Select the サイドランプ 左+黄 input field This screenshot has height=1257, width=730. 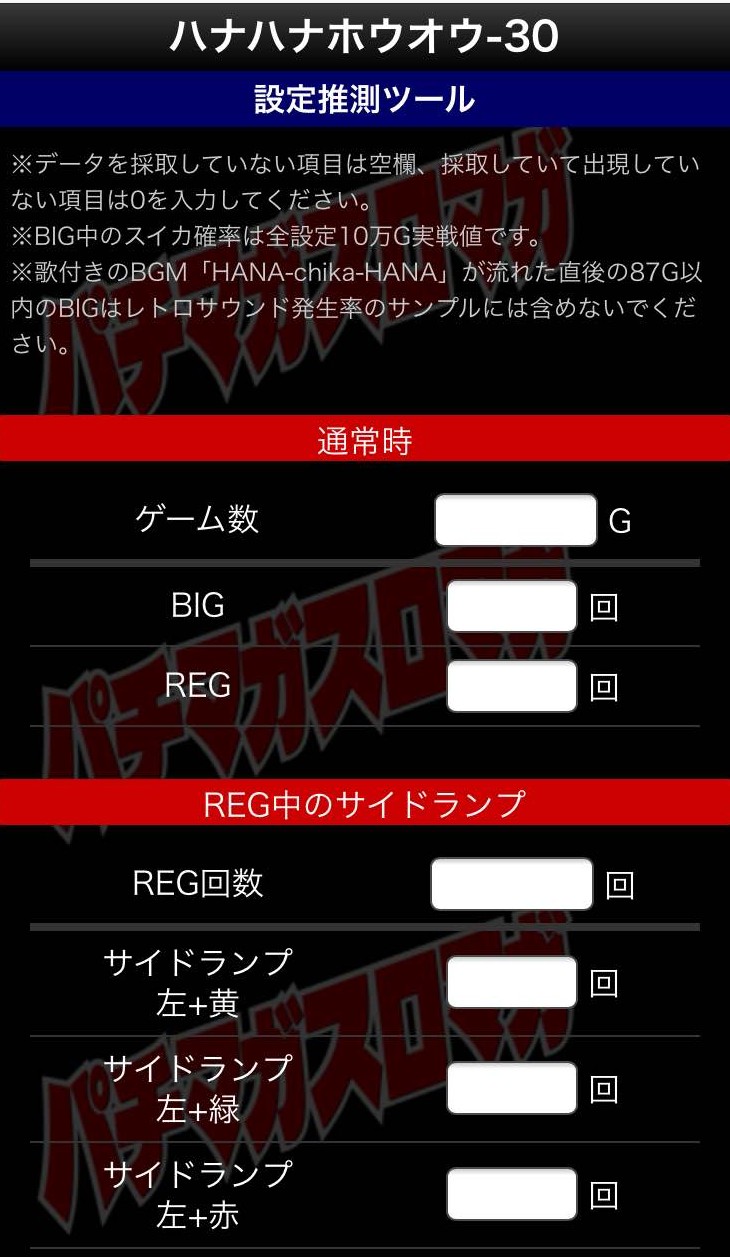(x=512, y=982)
